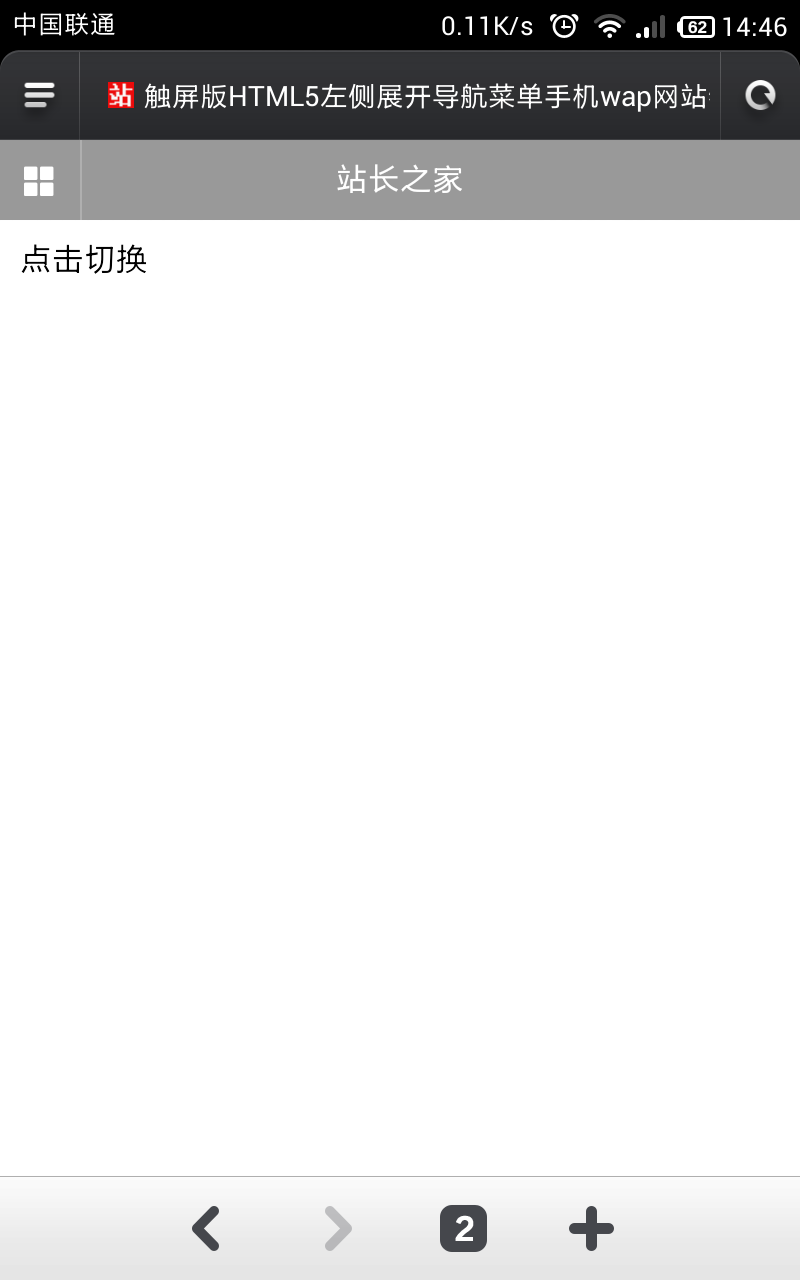Image resolution: width=800 pixels, height=1280 pixels.
Task: Open the left navigation grid menu
Action: tap(39, 181)
